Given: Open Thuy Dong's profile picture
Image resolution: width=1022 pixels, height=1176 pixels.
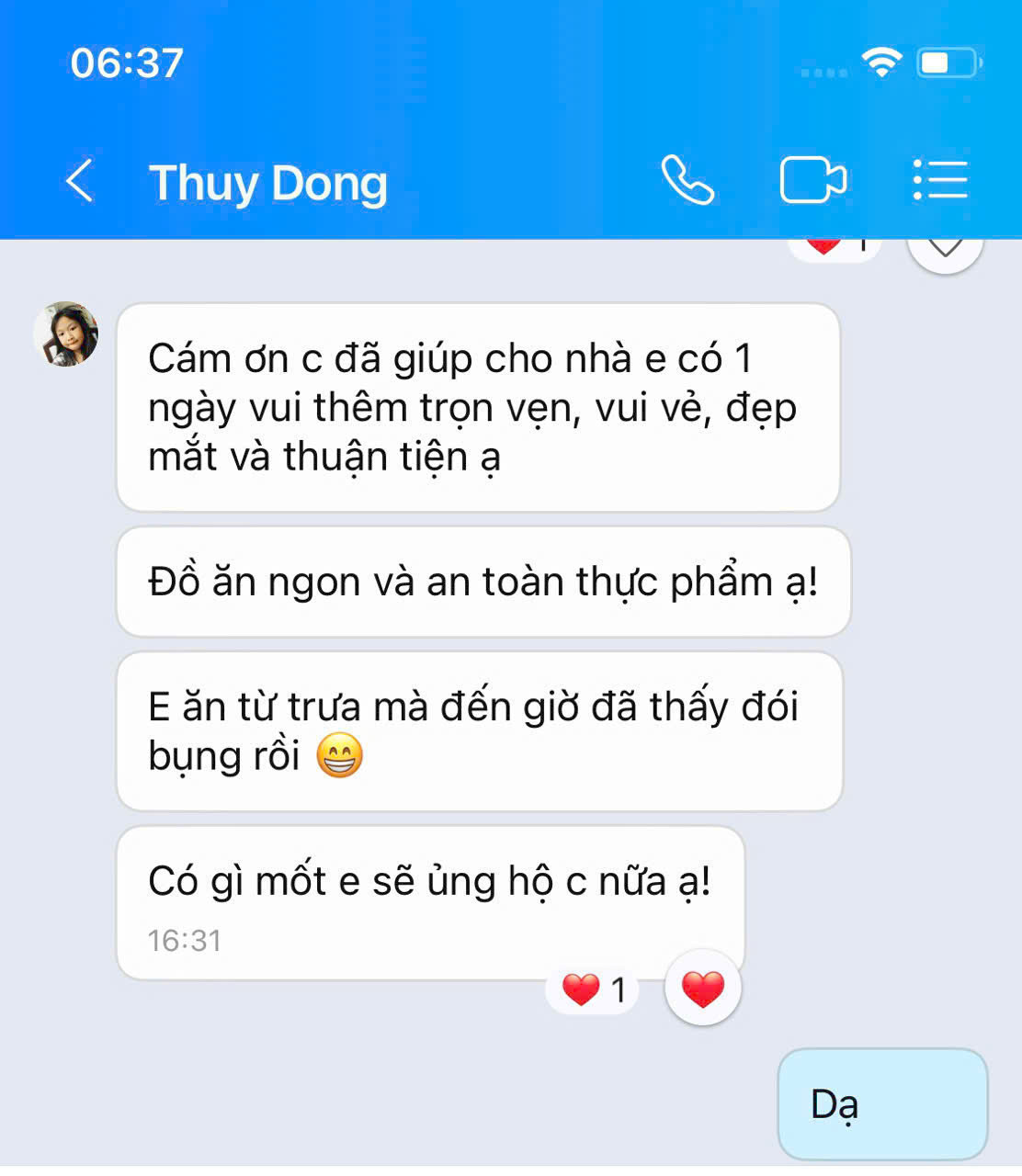Looking at the screenshot, I should (66, 334).
